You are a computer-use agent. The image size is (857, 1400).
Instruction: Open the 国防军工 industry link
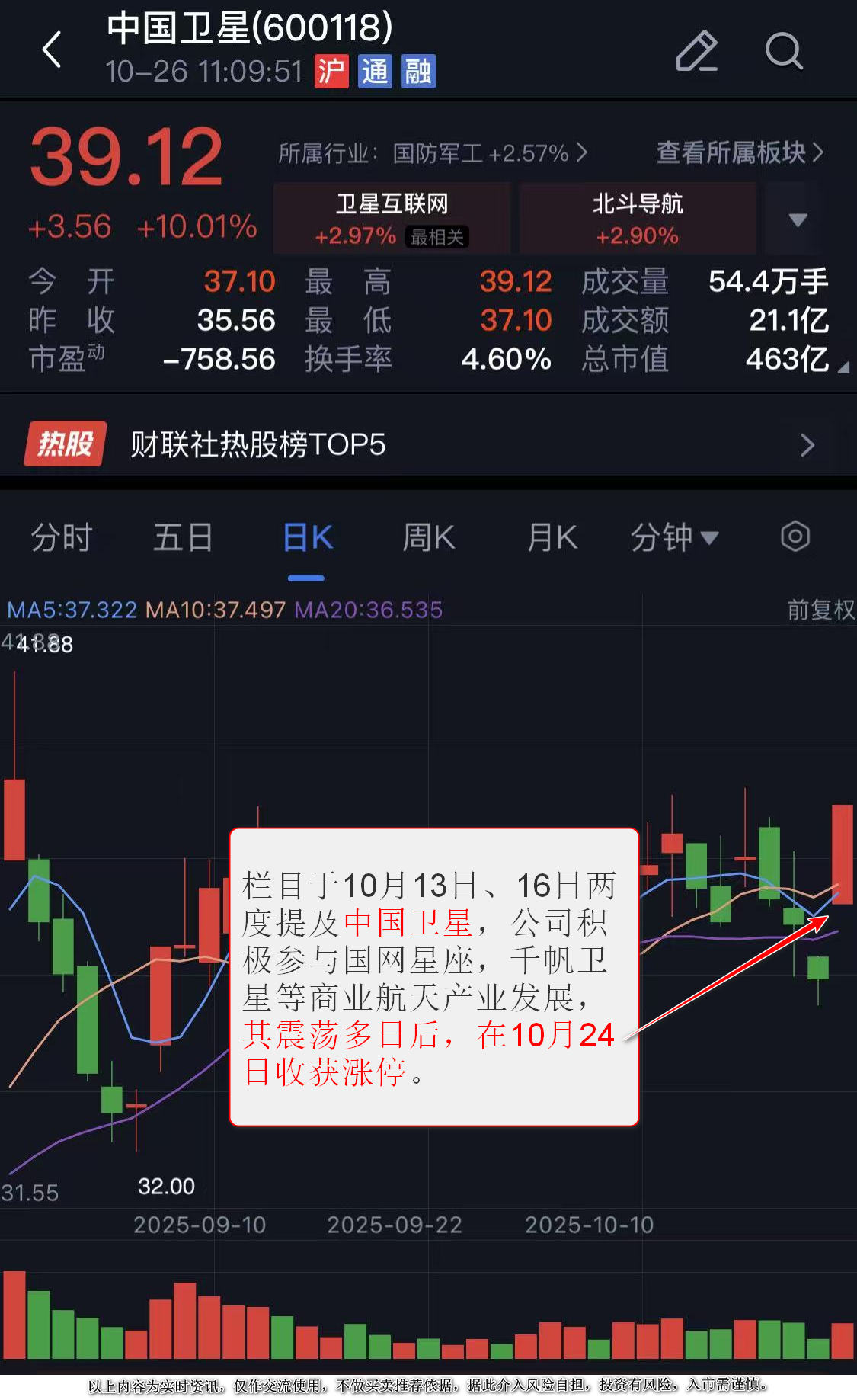tap(433, 153)
